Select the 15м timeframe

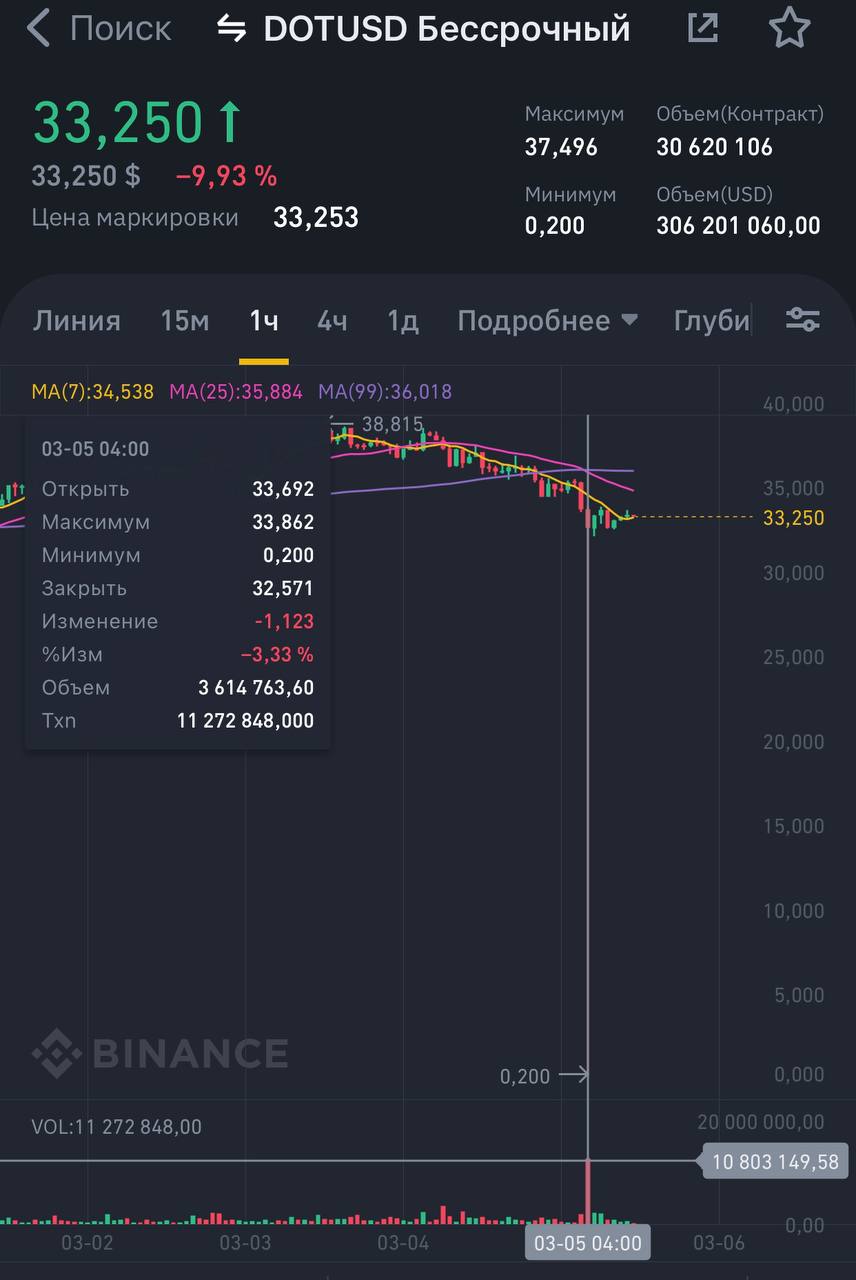point(184,321)
